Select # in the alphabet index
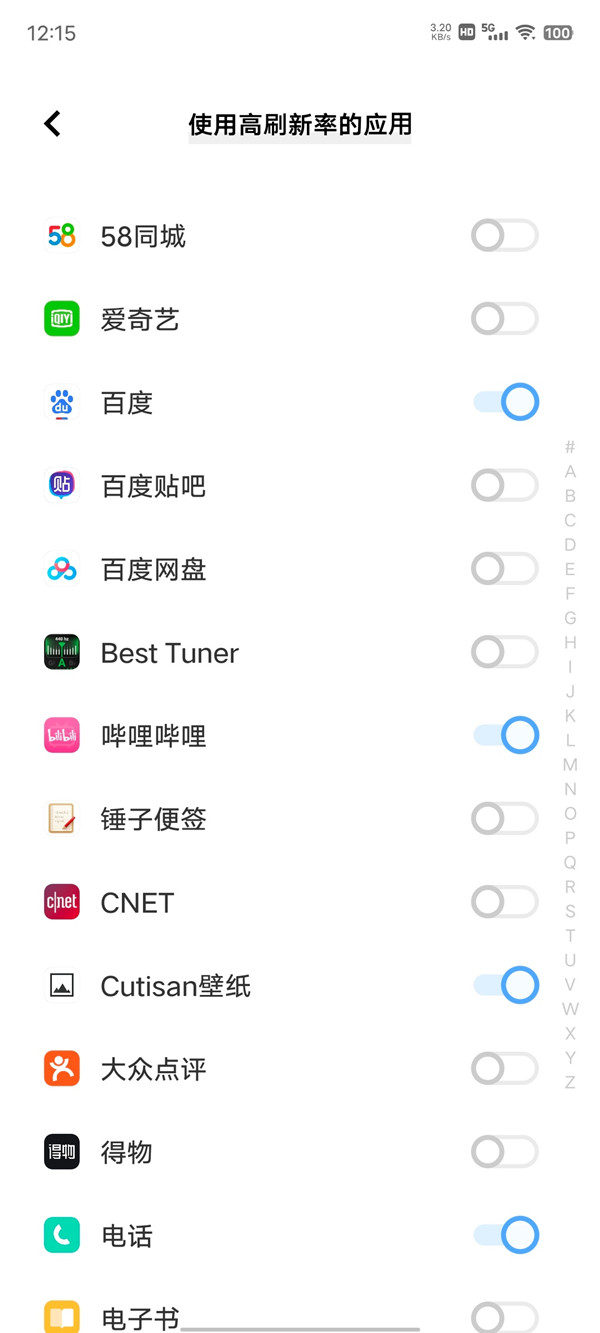This screenshot has height=1333, width=600. pos(570,447)
